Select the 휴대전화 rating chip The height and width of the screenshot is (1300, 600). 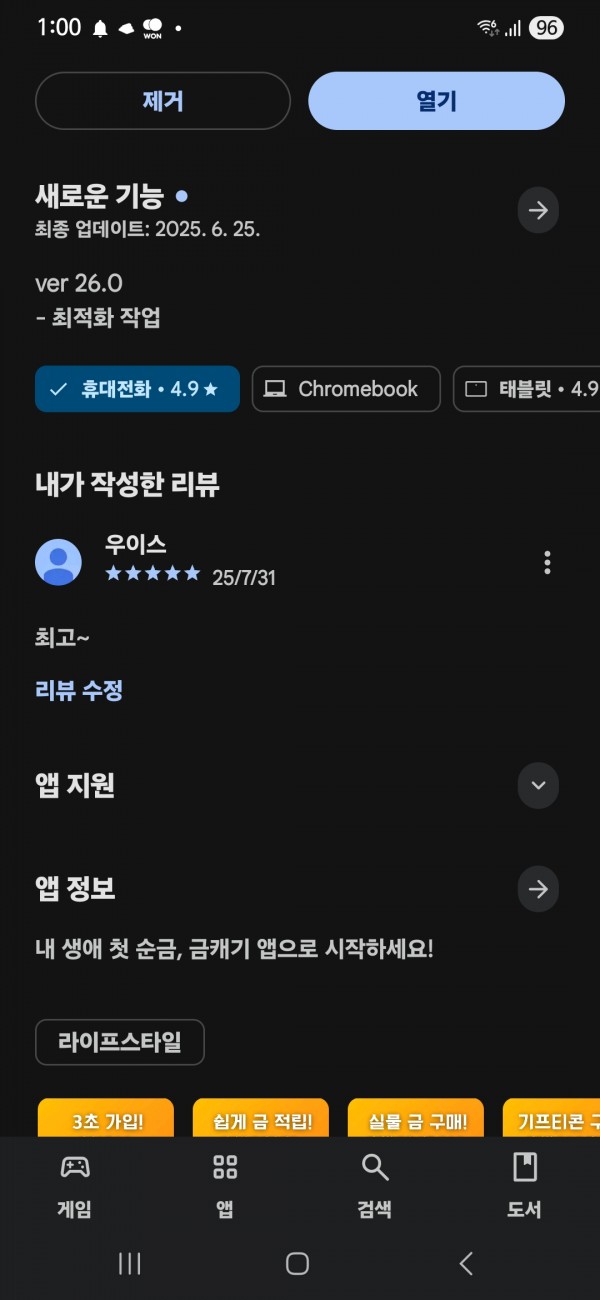point(137,389)
